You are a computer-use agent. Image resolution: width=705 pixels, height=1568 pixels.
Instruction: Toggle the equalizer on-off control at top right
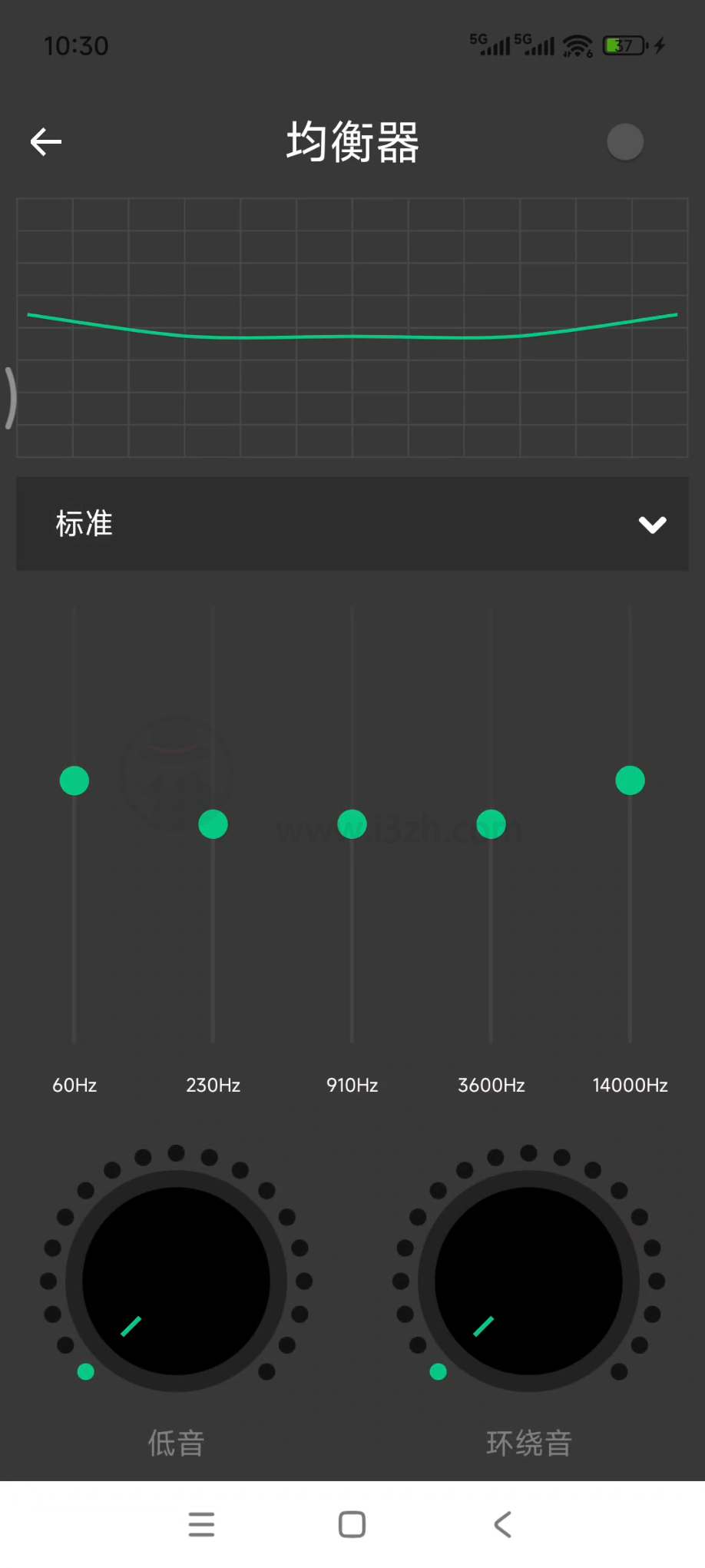pyautogui.click(x=624, y=141)
